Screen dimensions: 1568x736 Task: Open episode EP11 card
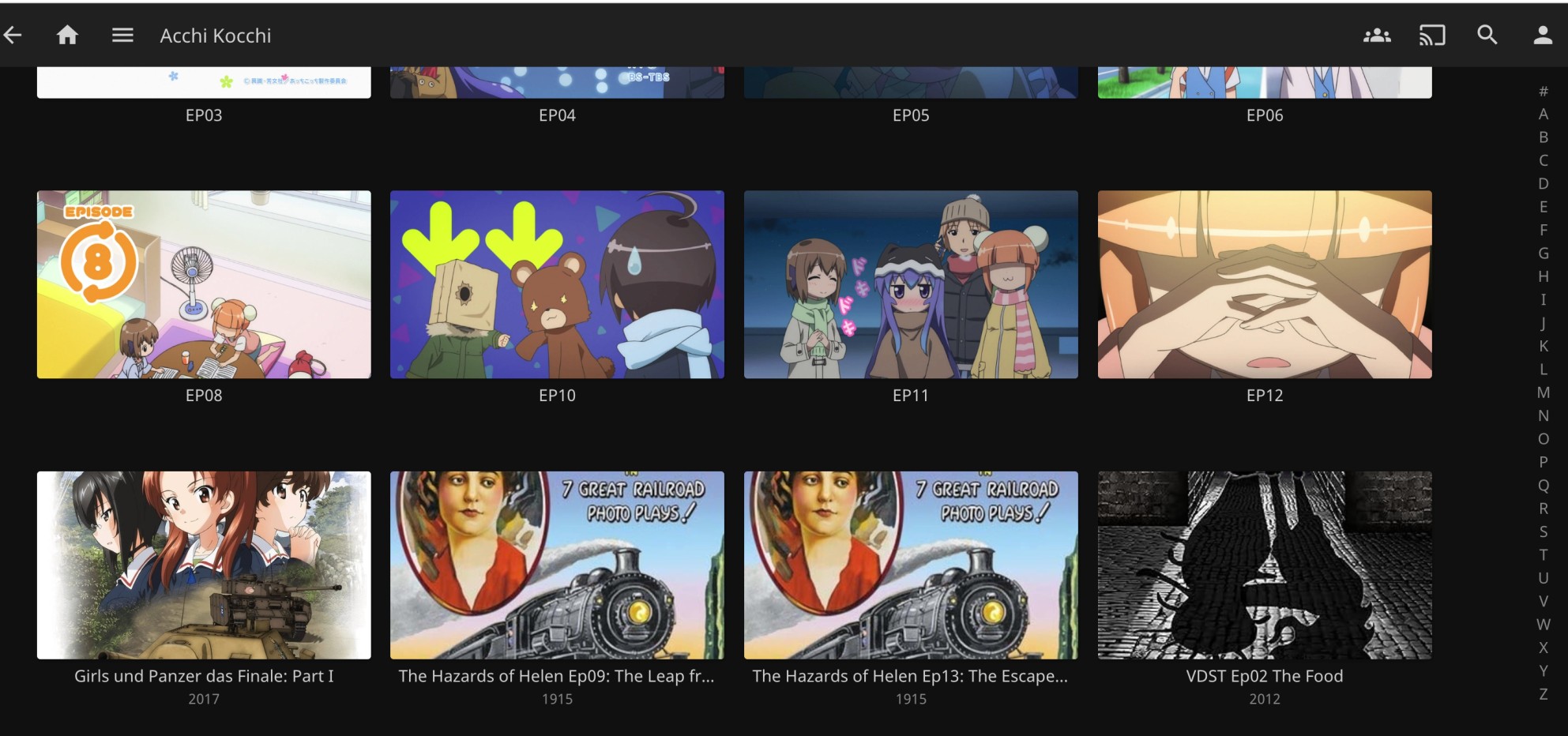(910, 284)
